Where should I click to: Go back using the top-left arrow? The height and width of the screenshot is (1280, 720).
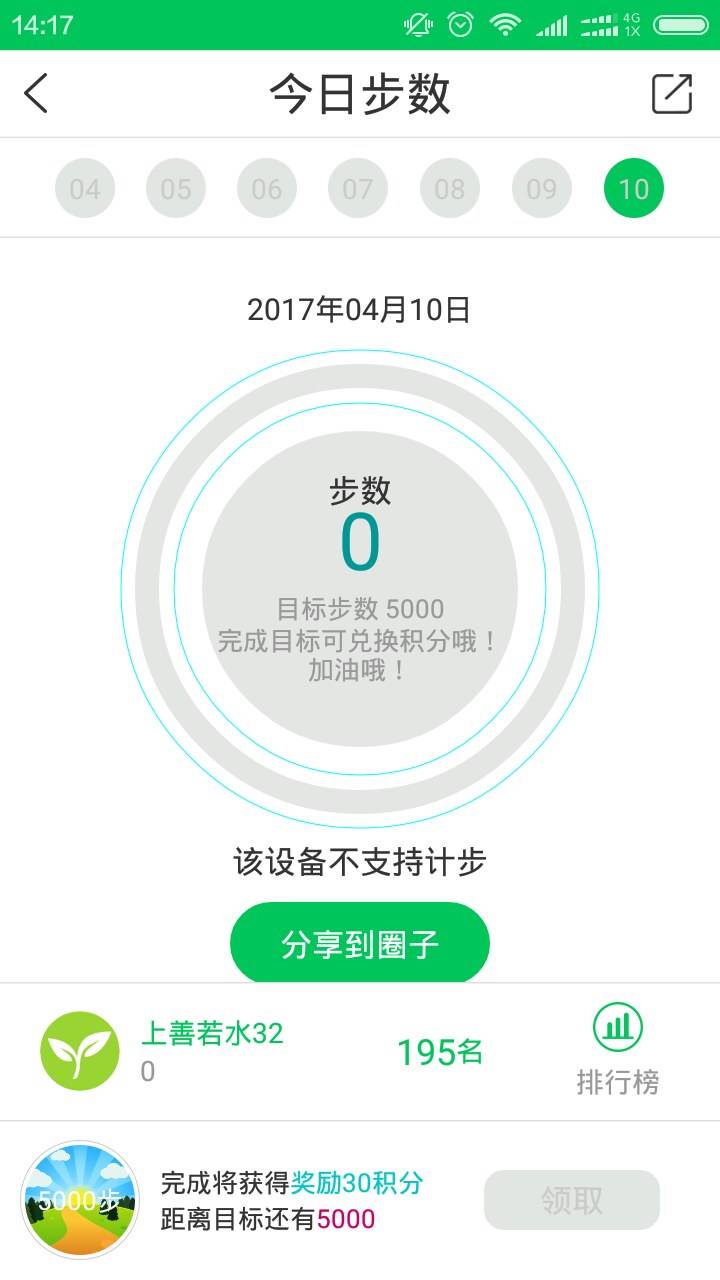coord(36,94)
